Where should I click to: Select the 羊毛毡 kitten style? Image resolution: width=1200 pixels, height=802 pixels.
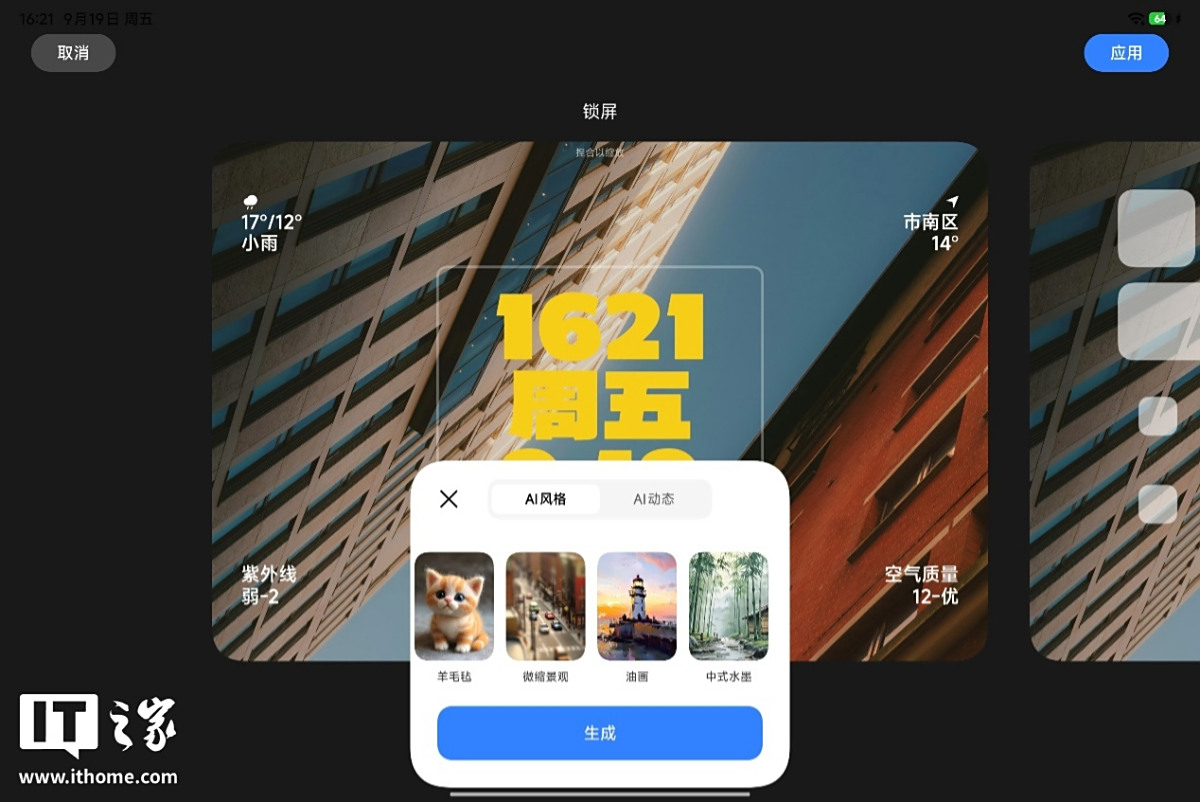[454, 606]
